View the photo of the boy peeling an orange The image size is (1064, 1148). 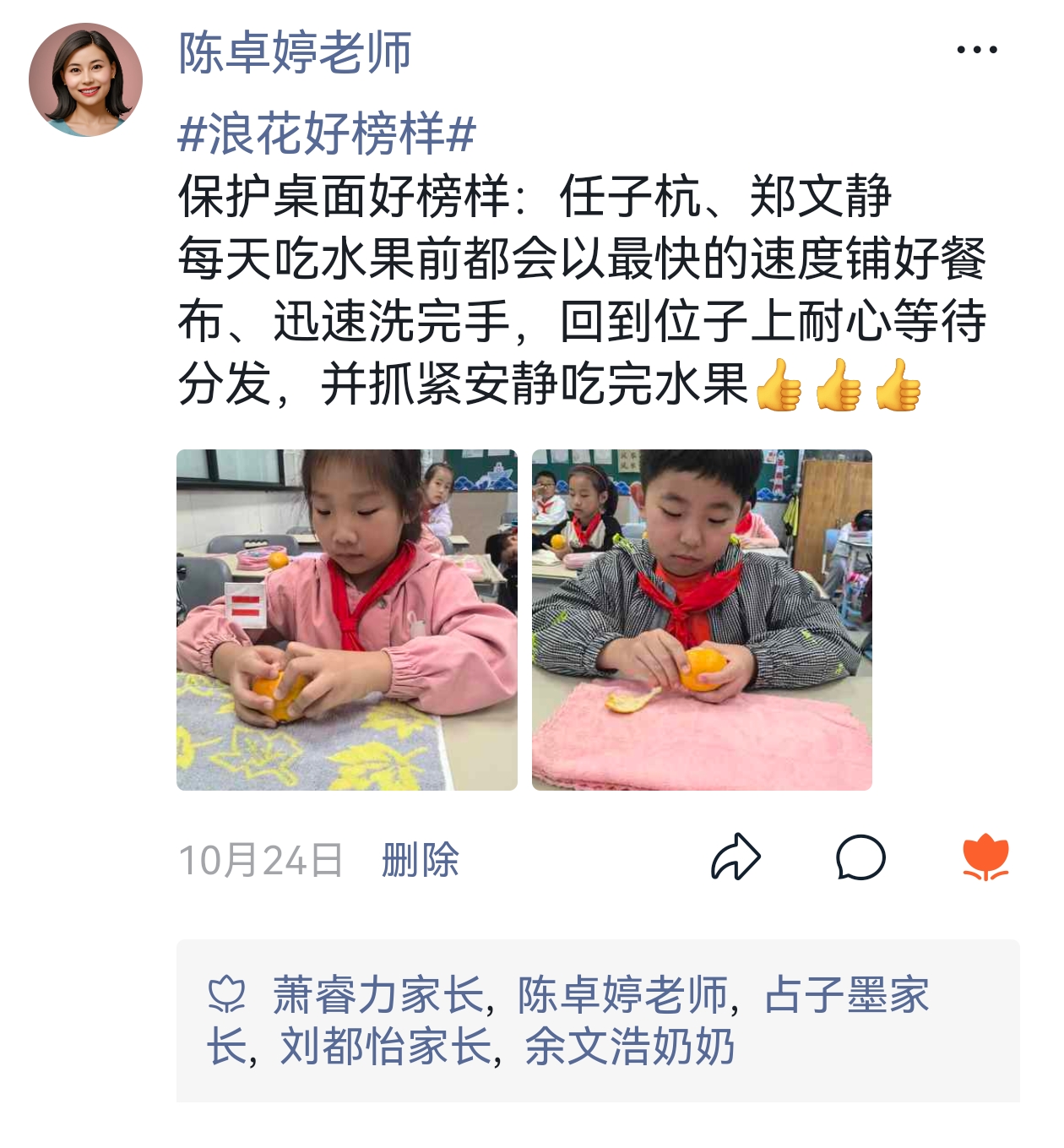pos(702,620)
